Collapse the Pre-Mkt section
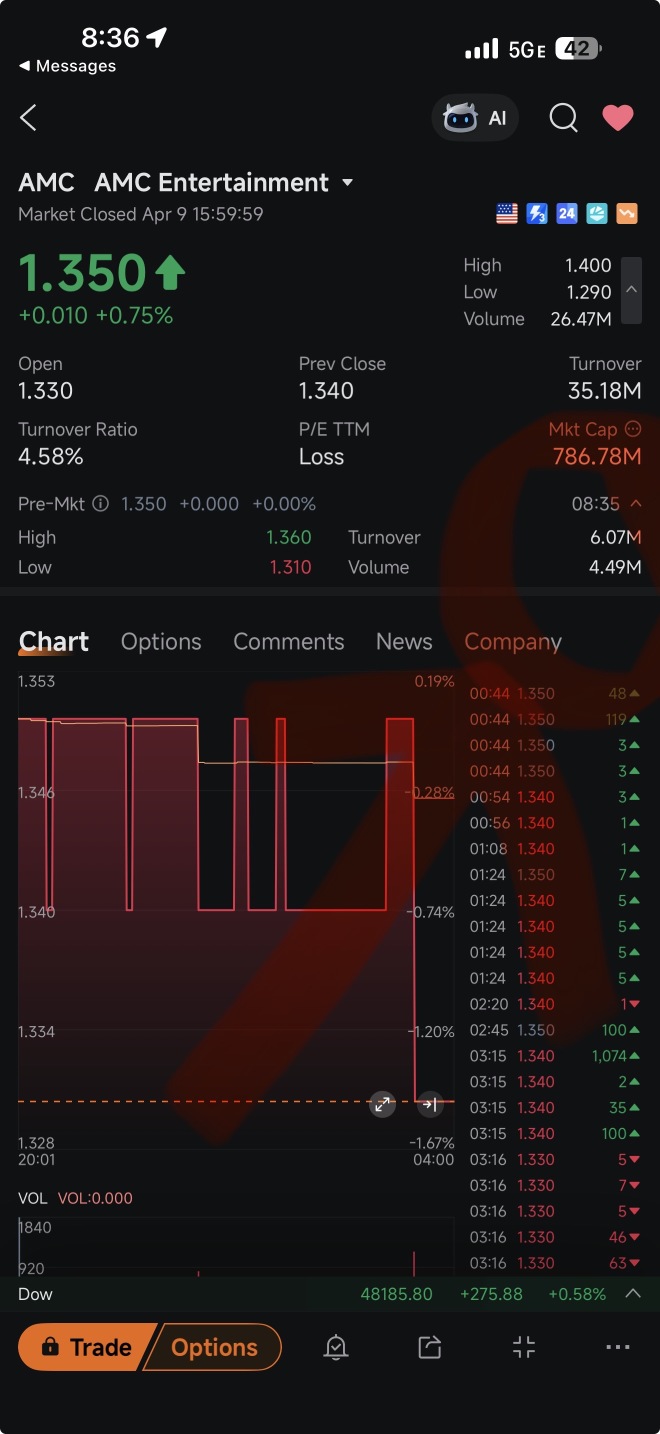Image resolution: width=660 pixels, height=1434 pixels. pyautogui.click(x=636, y=504)
